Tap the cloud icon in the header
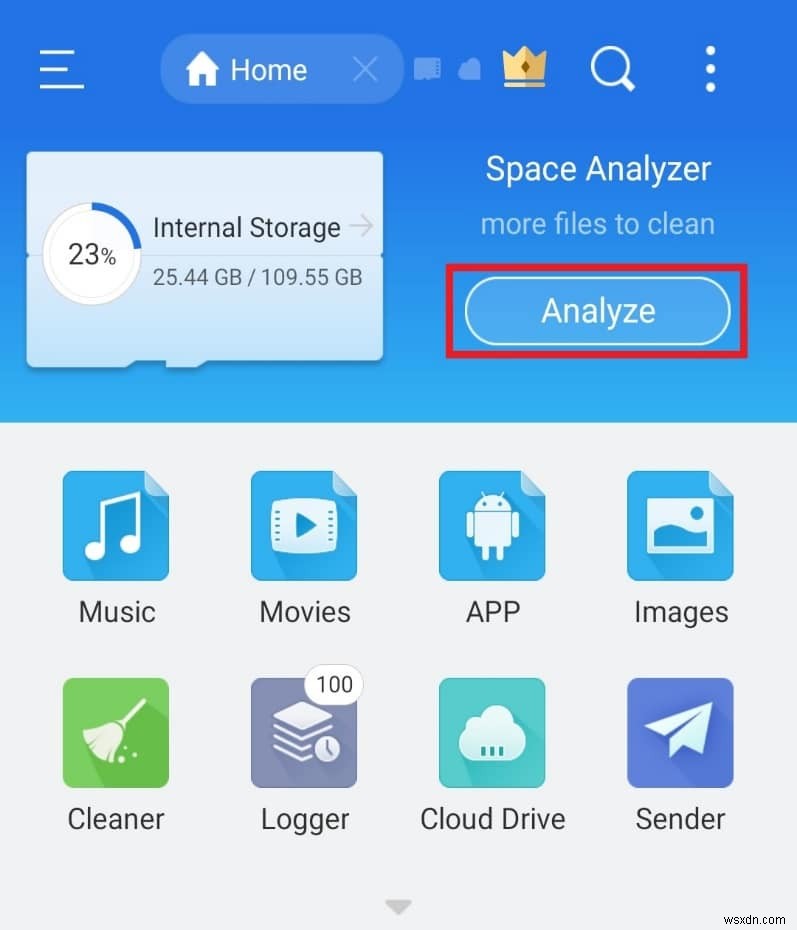This screenshot has height=930, width=797. (468, 68)
